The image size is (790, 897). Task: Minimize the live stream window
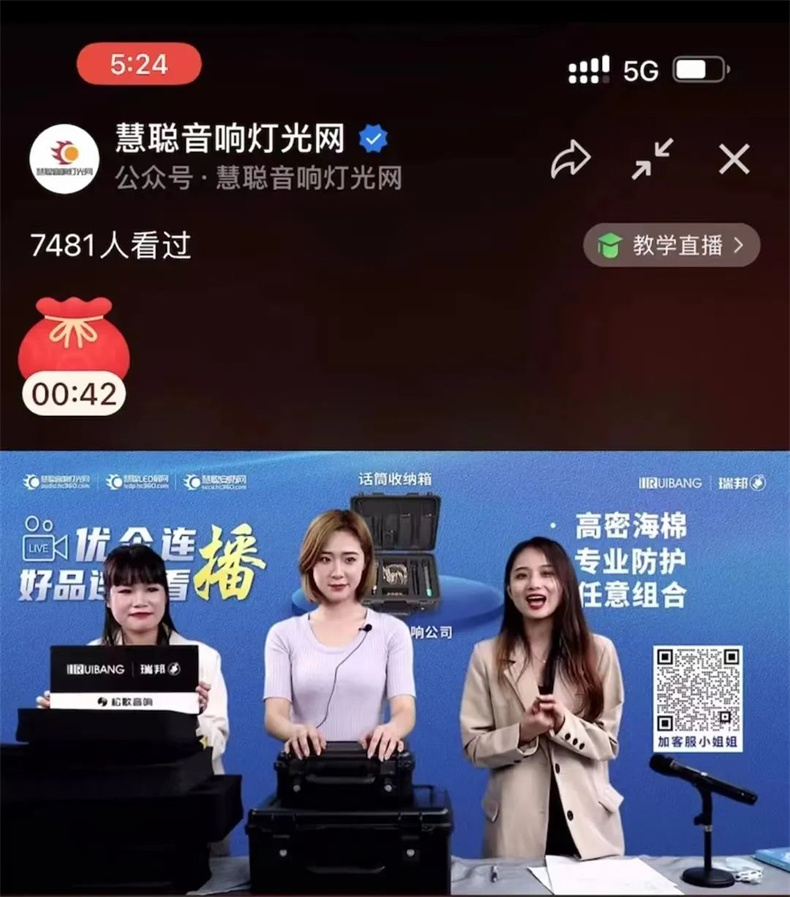click(x=652, y=159)
